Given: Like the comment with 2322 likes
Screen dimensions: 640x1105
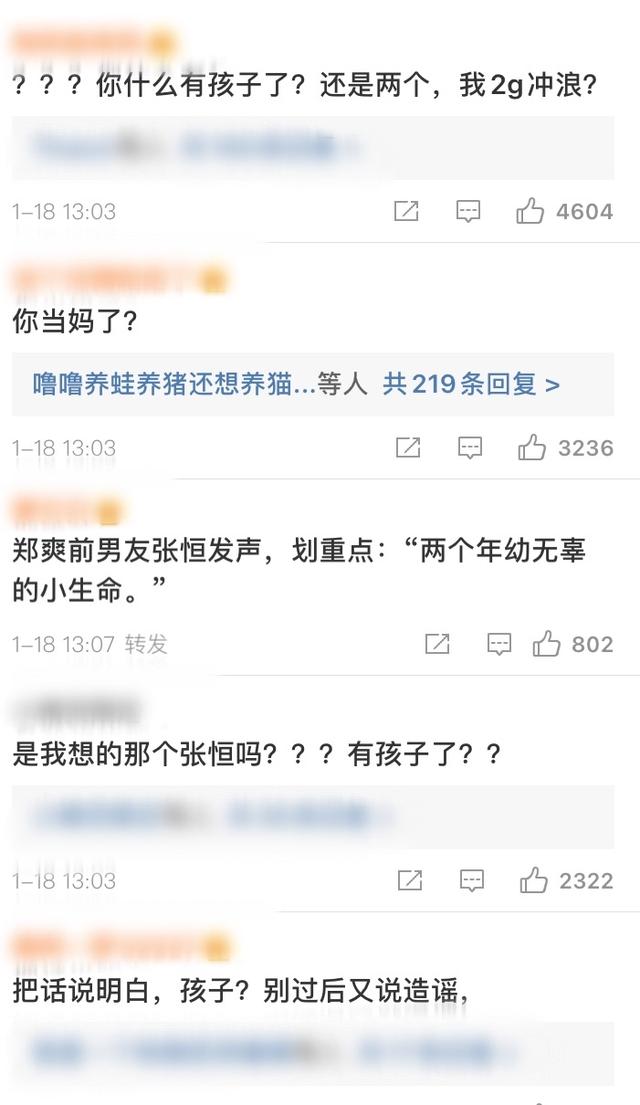Looking at the screenshot, I should click(534, 880).
